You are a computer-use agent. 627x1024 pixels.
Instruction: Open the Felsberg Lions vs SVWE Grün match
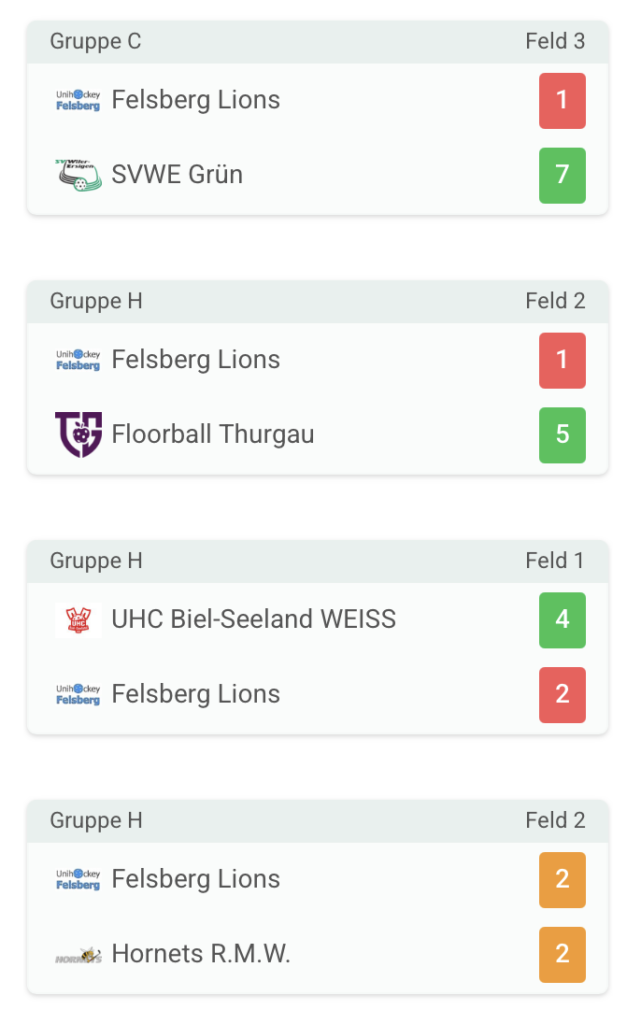click(317, 118)
